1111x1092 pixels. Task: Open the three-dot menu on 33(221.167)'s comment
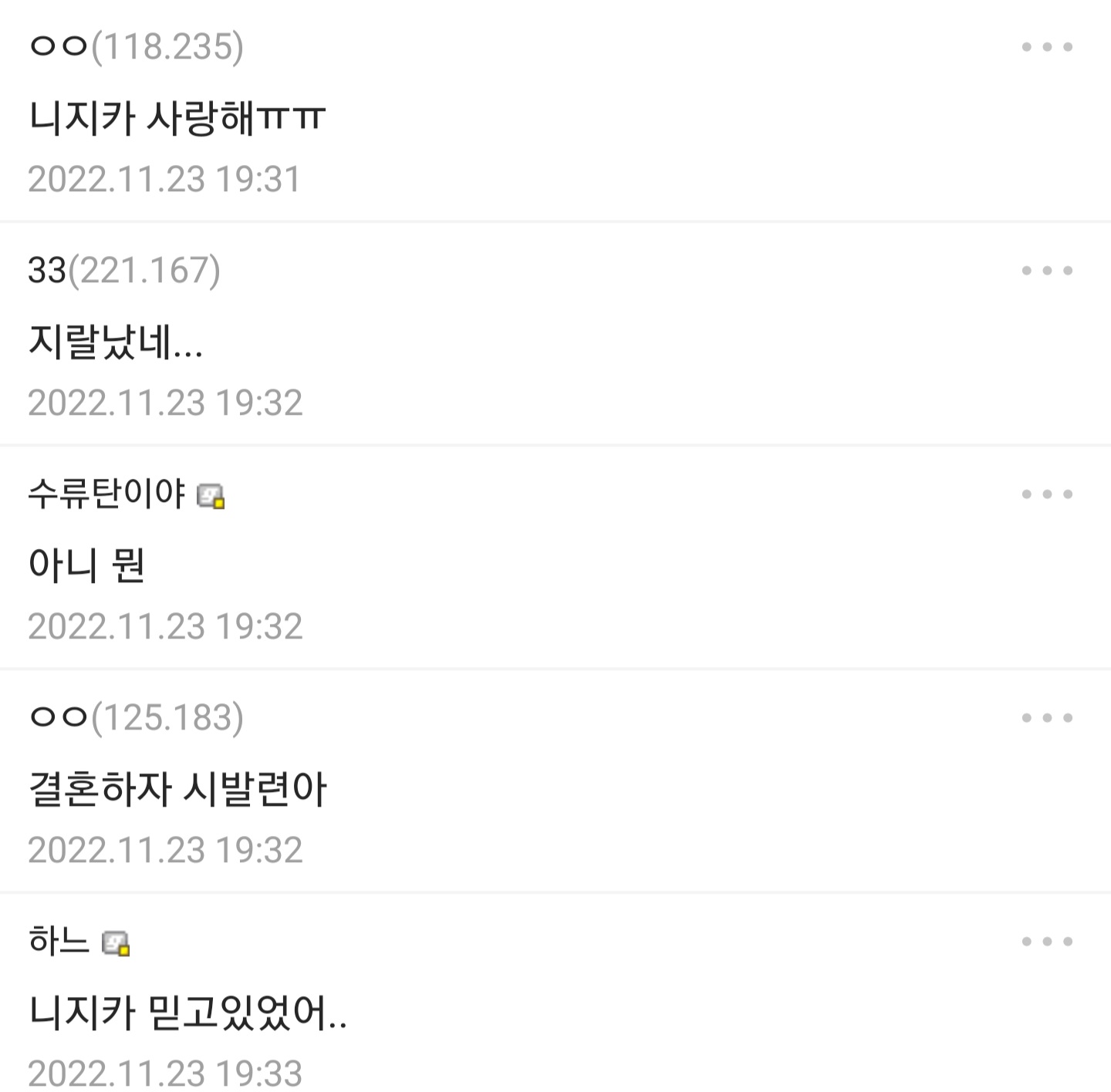click(1046, 271)
